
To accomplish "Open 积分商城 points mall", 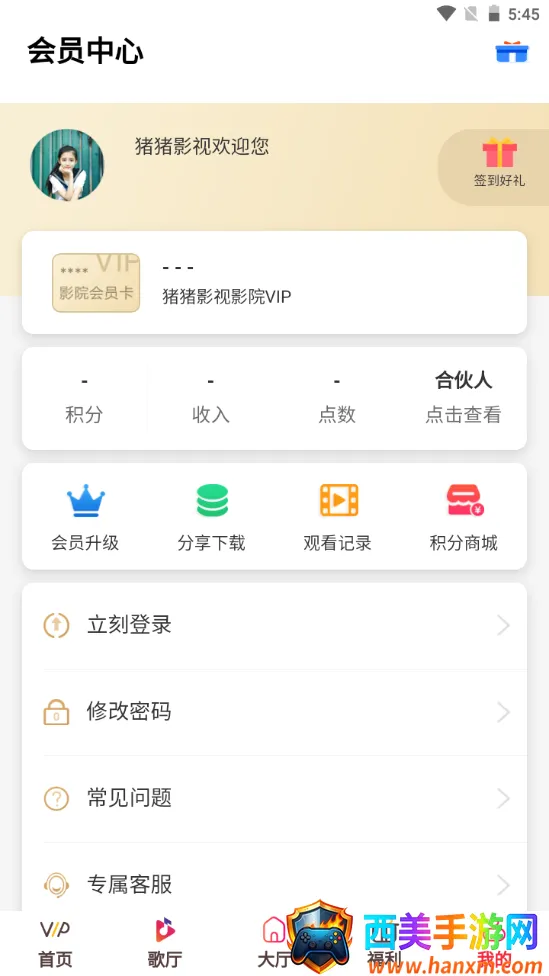I will point(464,517).
